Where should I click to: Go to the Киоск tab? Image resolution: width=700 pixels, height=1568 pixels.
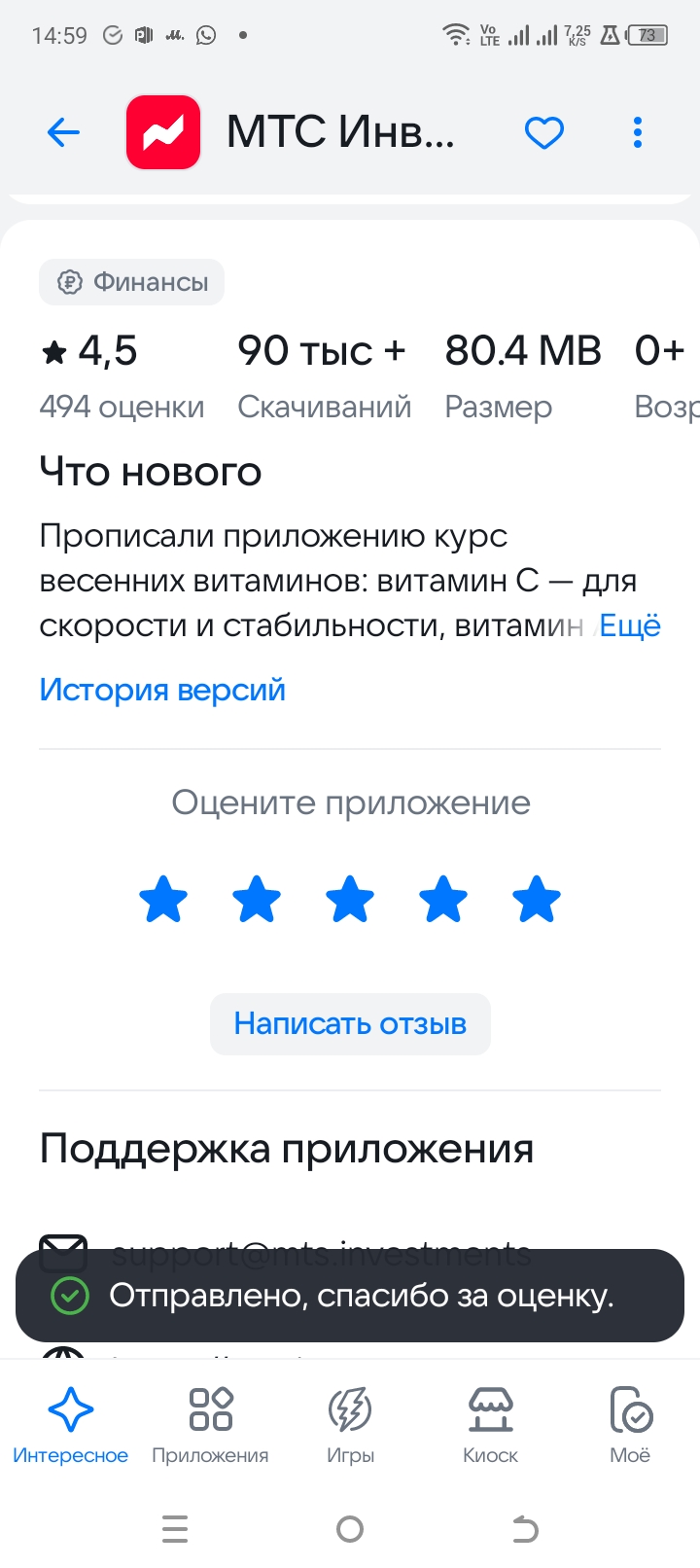[490, 1425]
